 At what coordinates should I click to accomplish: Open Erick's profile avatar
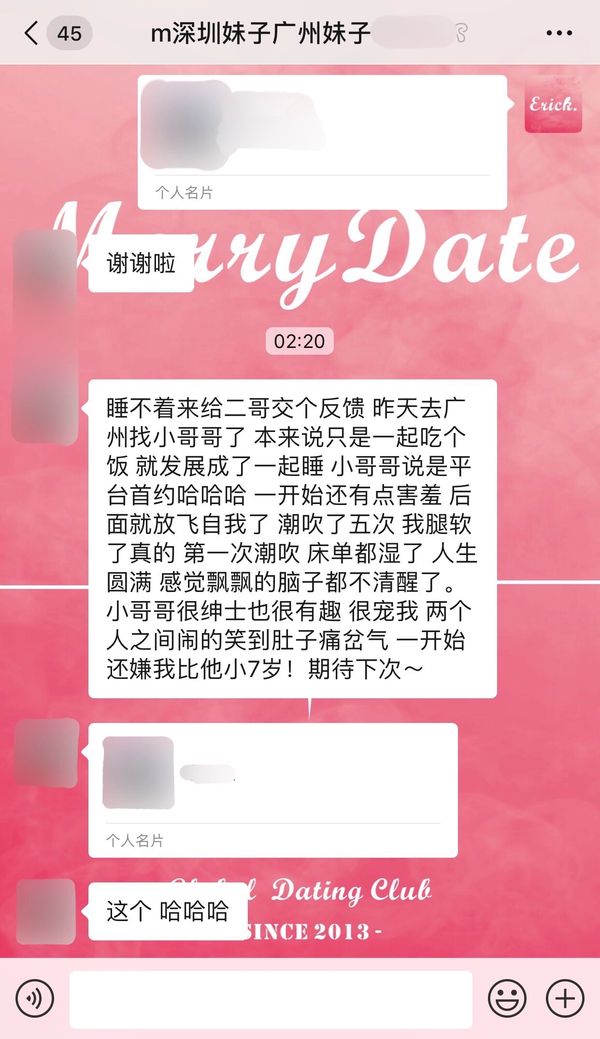tap(553, 104)
